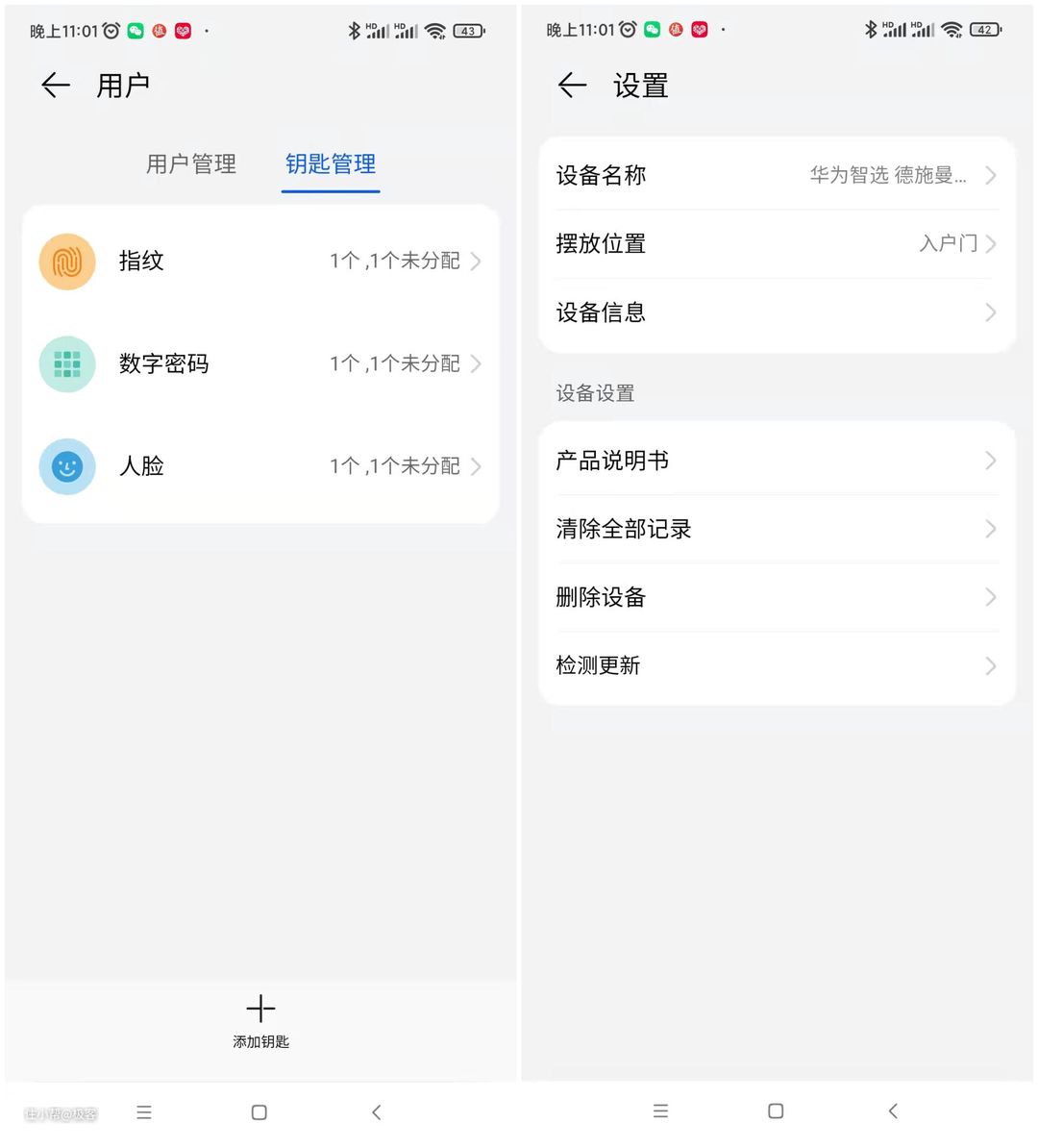The image size is (1038, 1148).
Task: Tap the 添加钥匙 button
Action: (260, 1021)
